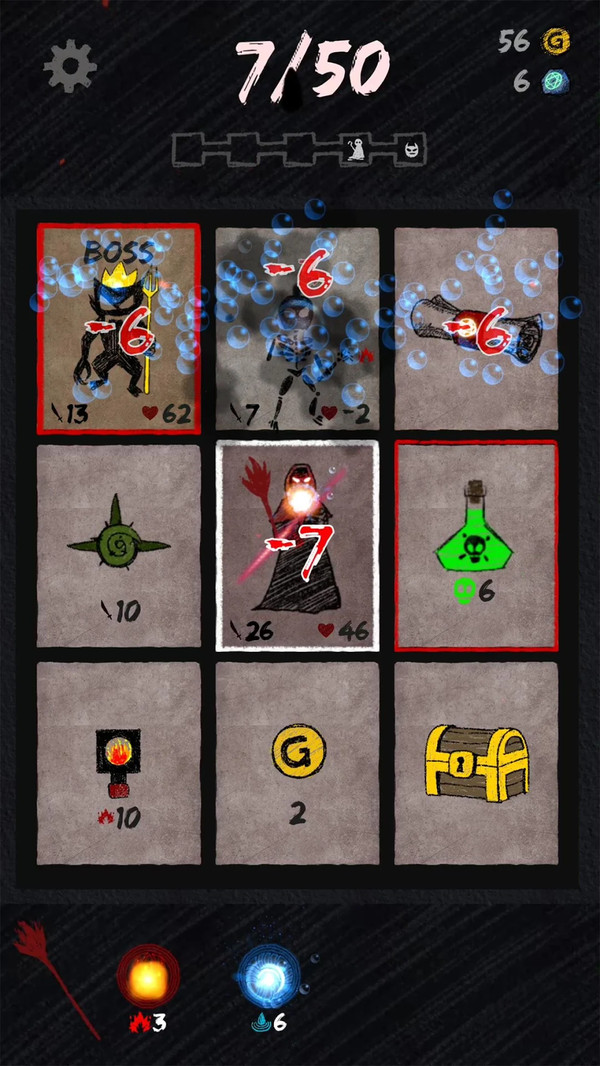The width and height of the screenshot is (600, 1066).
Task: Cast the fire spell orb
Action: (x=148, y=976)
